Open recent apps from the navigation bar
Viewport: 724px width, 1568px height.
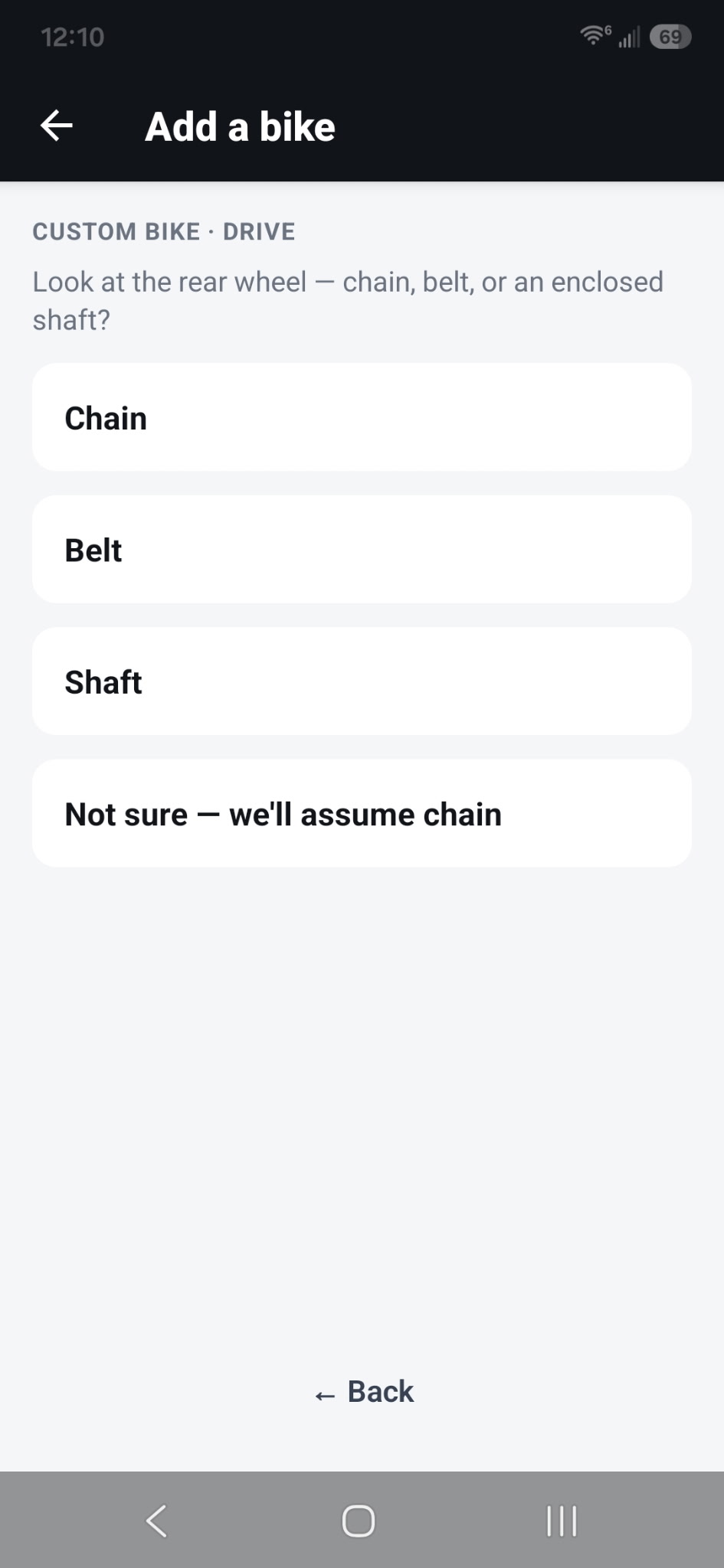(562, 1521)
